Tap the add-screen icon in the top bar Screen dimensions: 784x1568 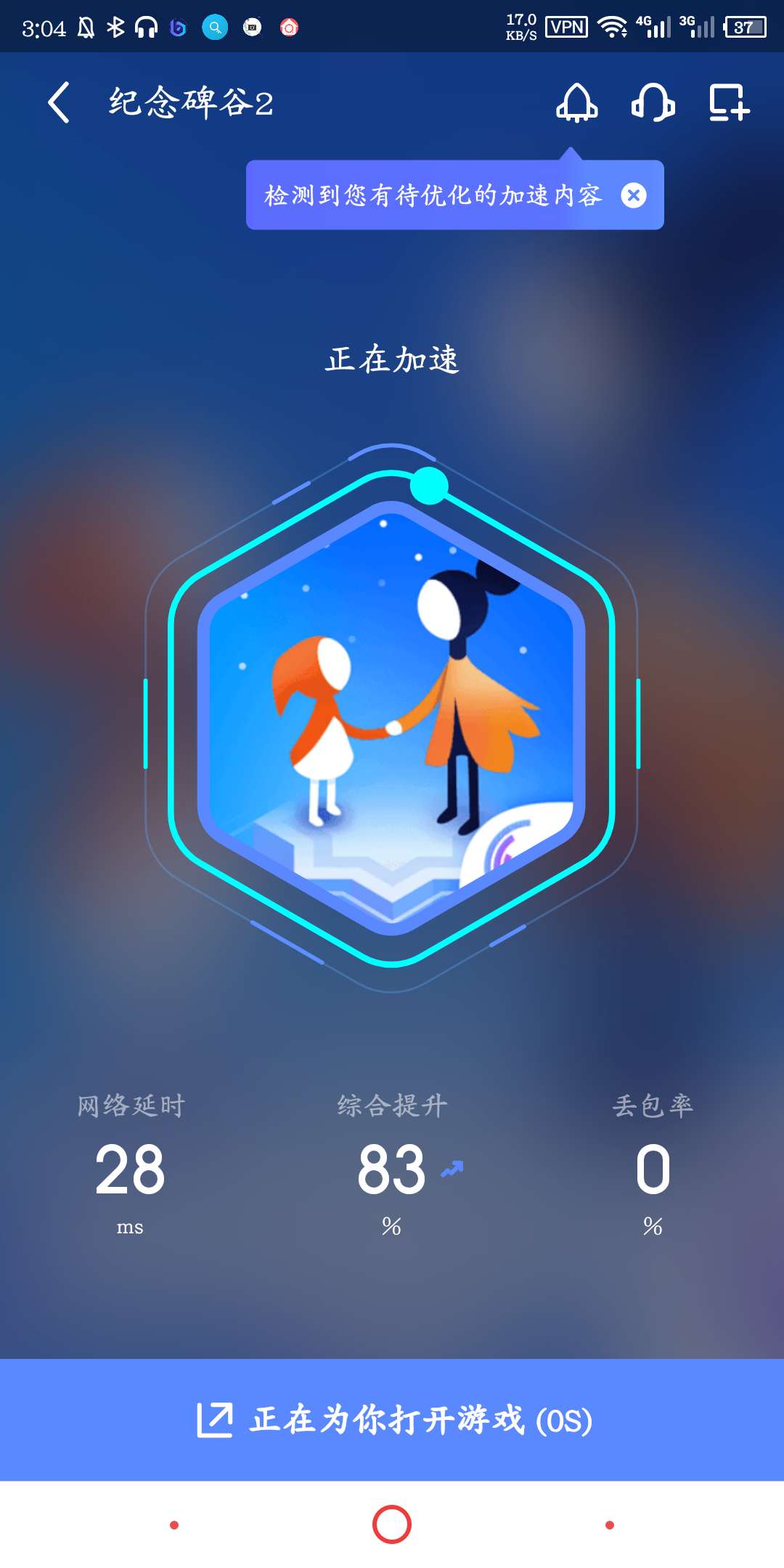(x=729, y=102)
